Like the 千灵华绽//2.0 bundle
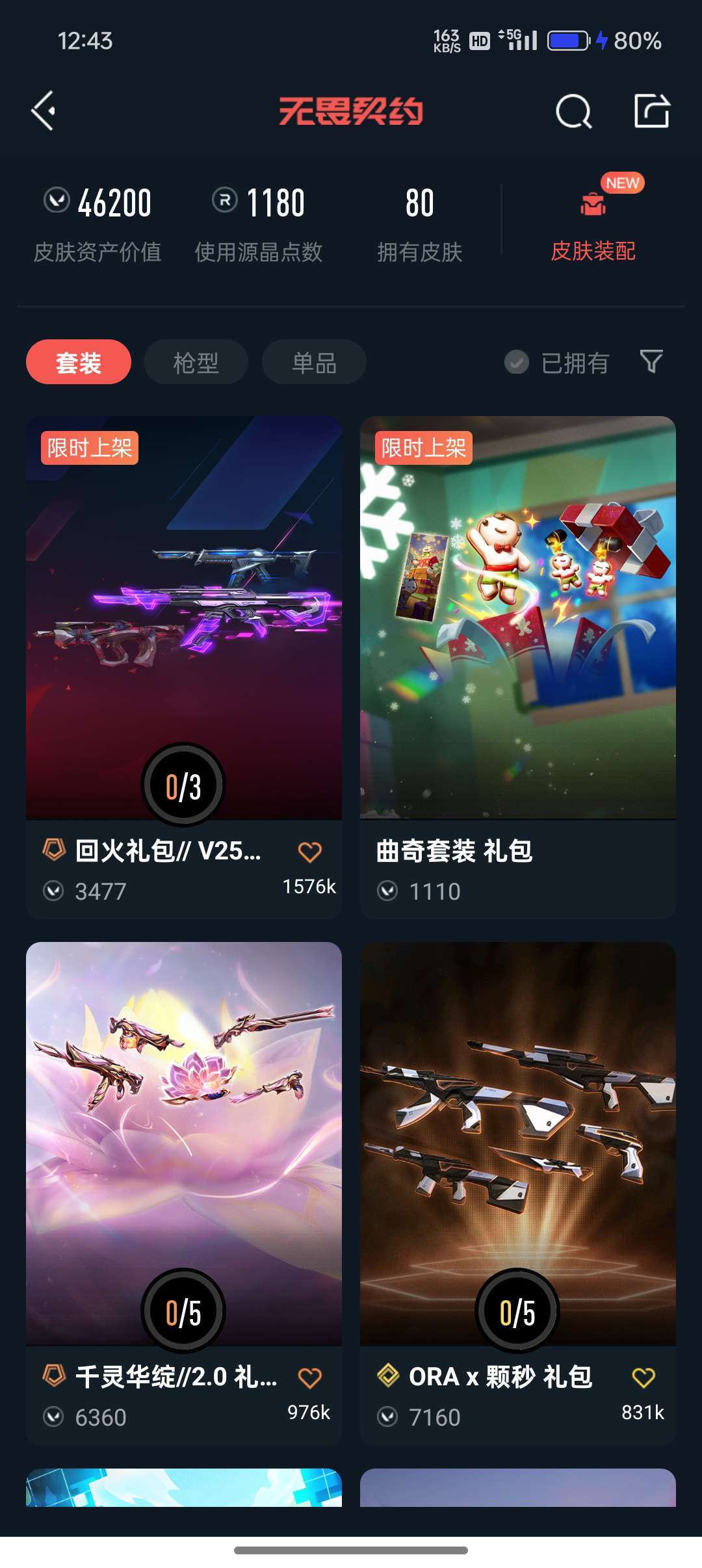Image resolution: width=702 pixels, height=1568 pixels. 309,1378
